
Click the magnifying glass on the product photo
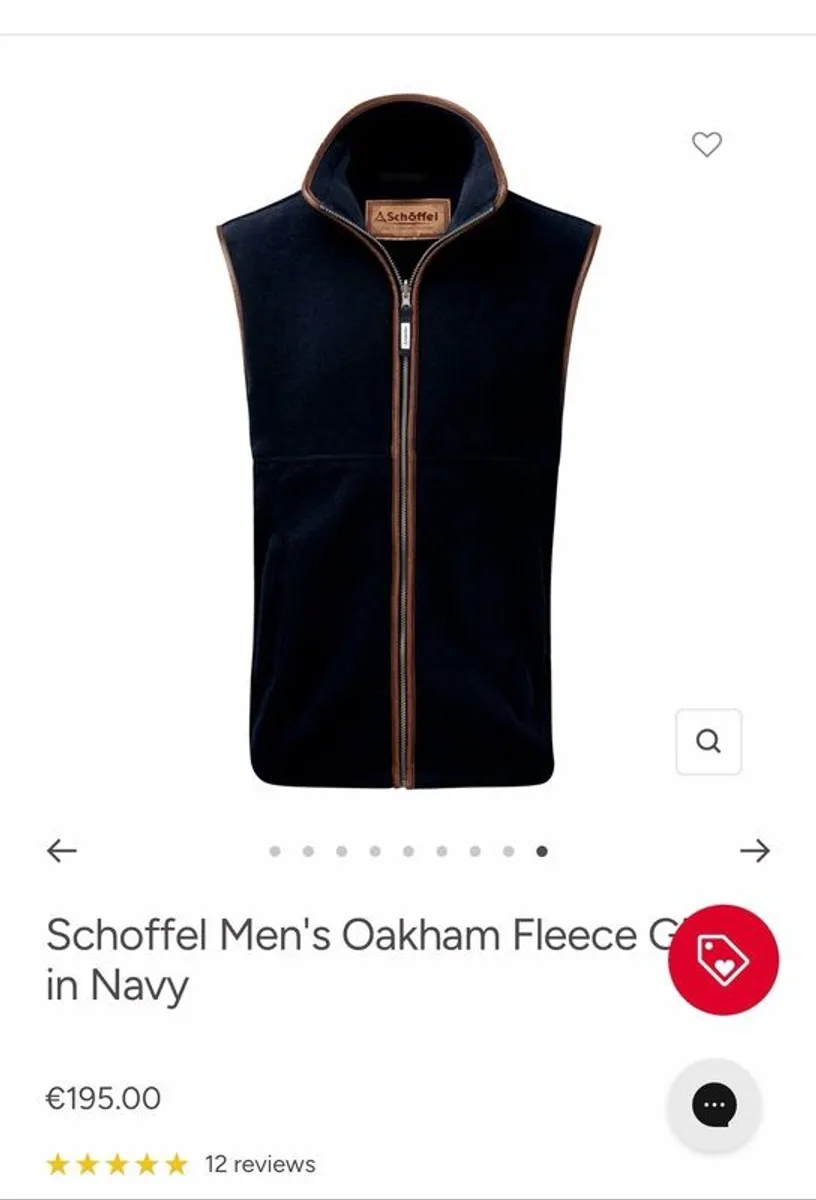(x=709, y=740)
